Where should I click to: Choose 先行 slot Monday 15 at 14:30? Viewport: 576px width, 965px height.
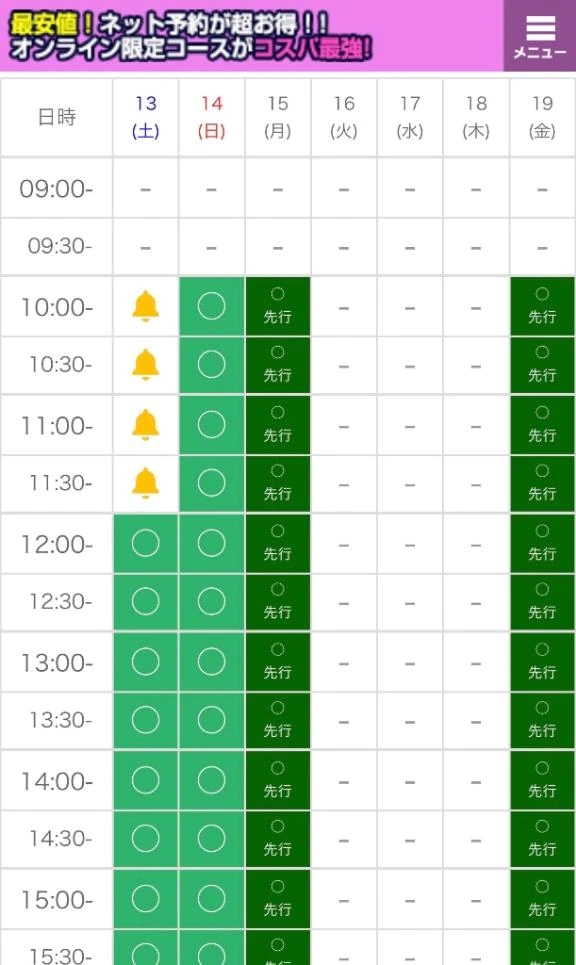(278, 839)
